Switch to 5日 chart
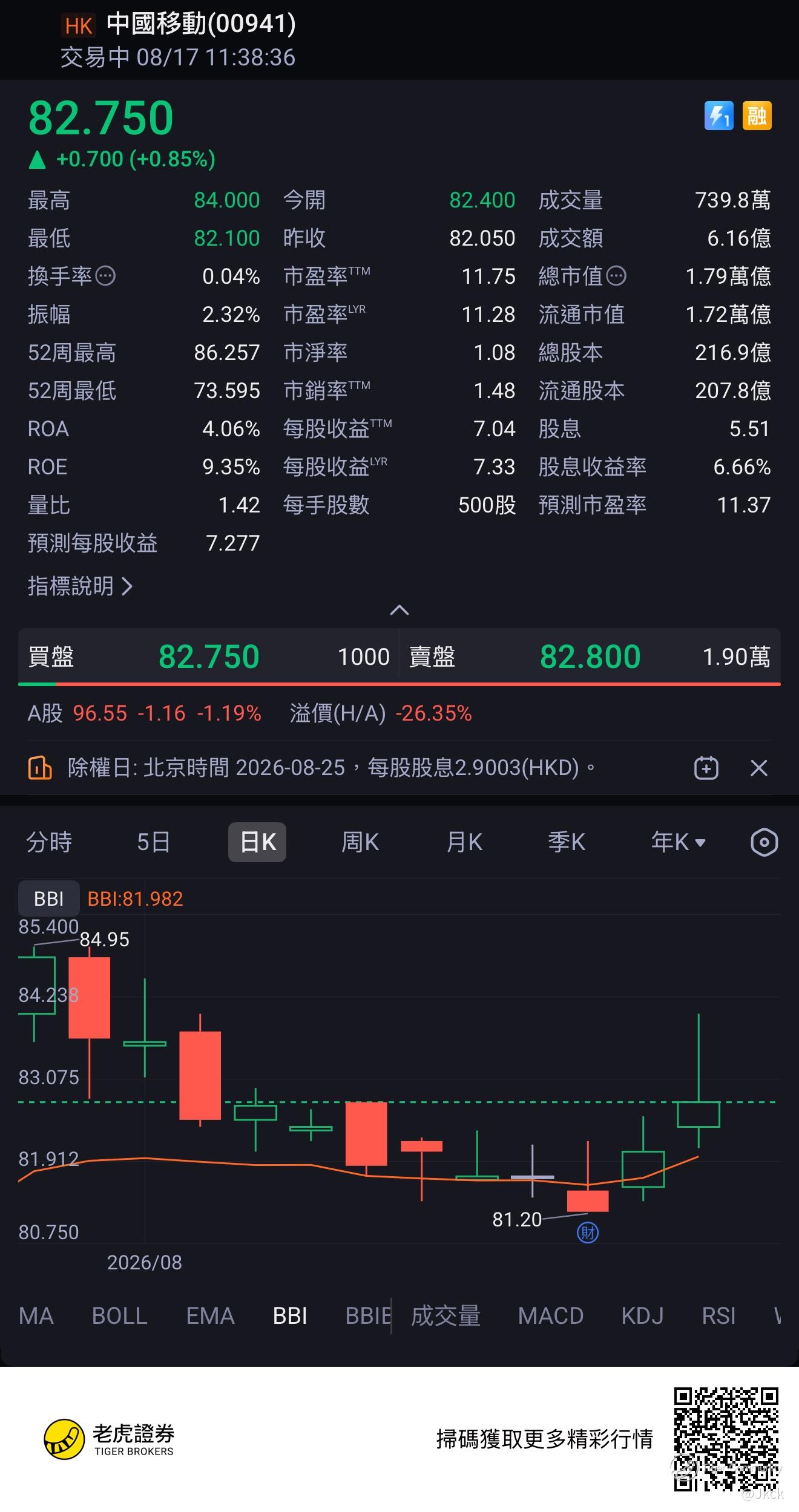Viewport: 799px width, 1512px height. pyautogui.click(x=153, y=842)
